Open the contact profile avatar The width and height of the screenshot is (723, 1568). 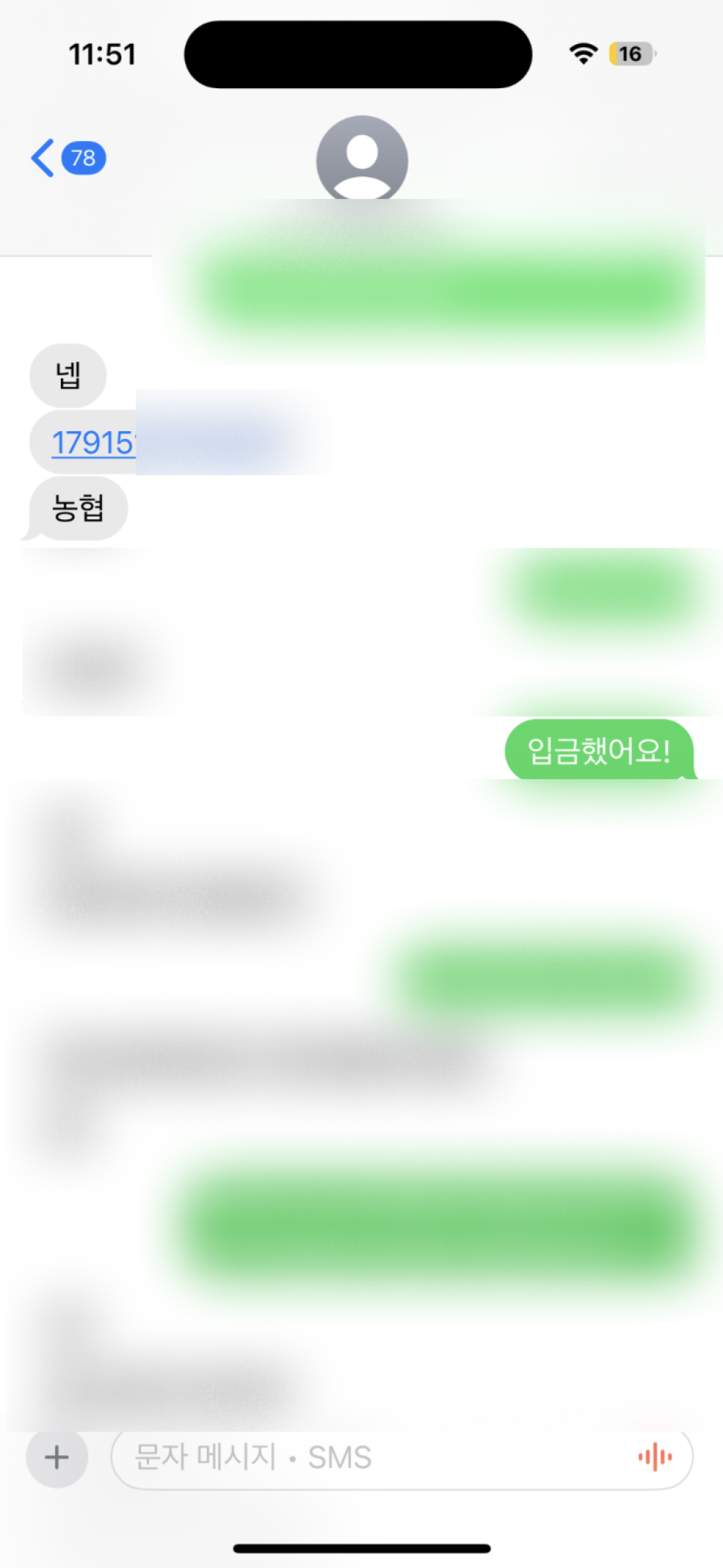coord(361,159)
